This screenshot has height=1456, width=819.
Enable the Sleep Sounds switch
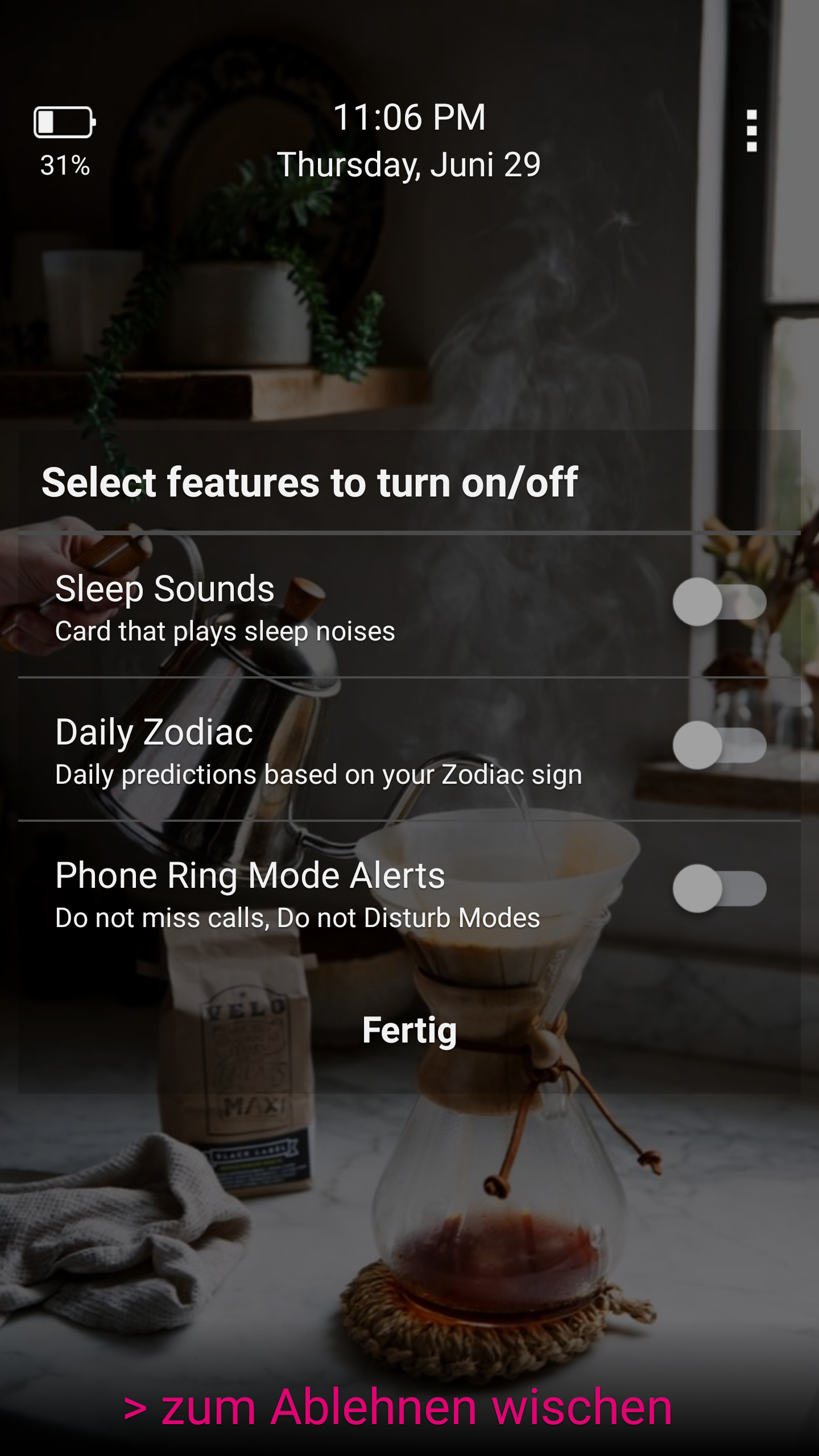tap(719, 602)
